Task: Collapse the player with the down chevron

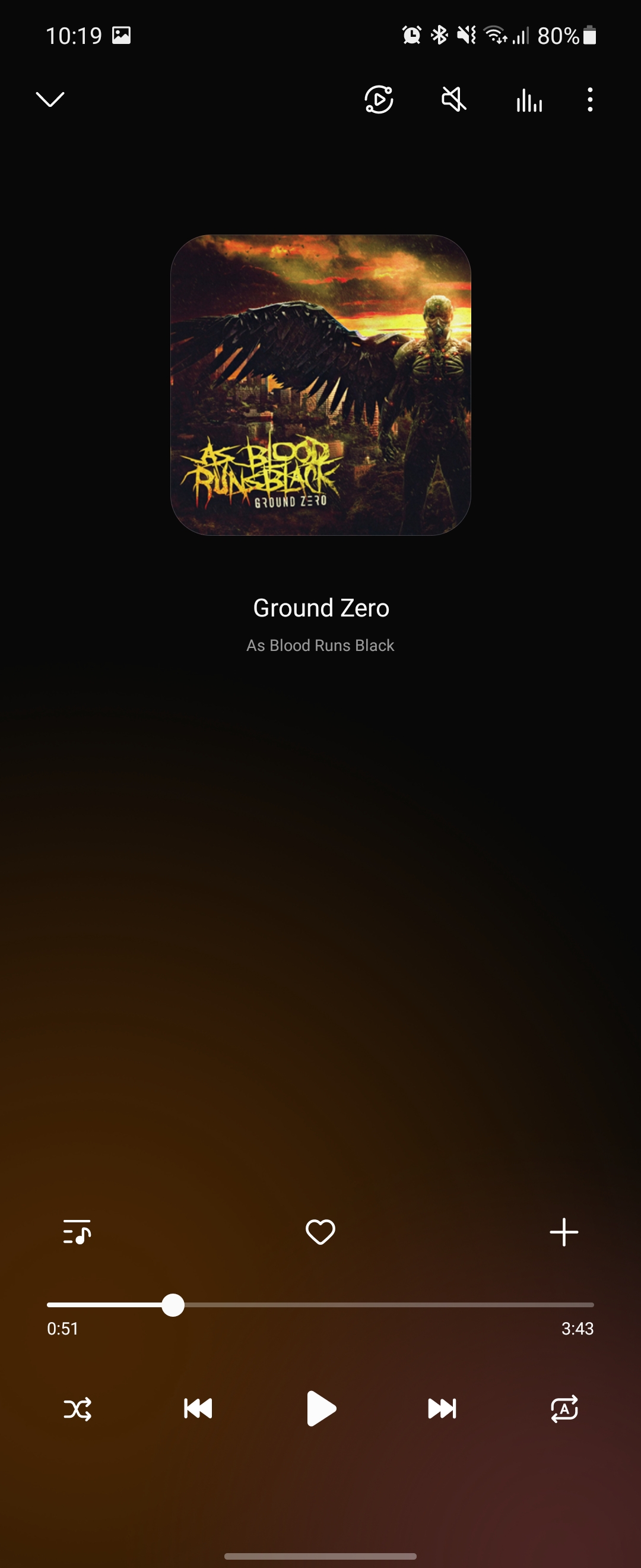Action: point(50,99)
